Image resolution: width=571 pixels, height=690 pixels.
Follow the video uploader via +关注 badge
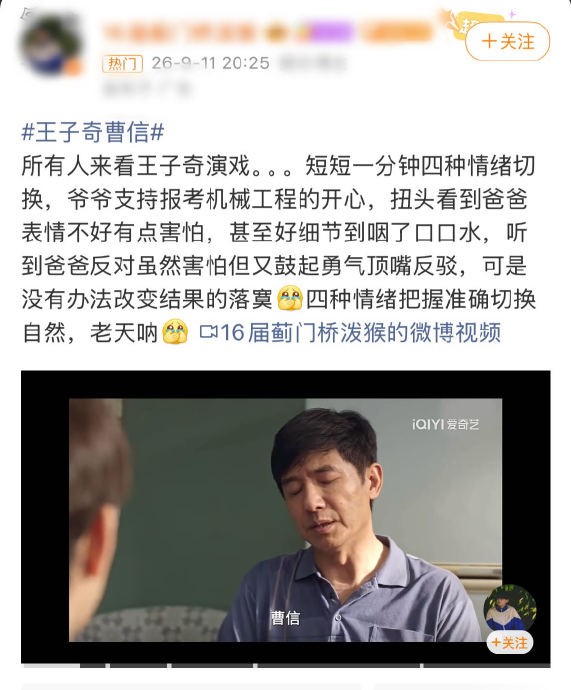pos(509,643)
